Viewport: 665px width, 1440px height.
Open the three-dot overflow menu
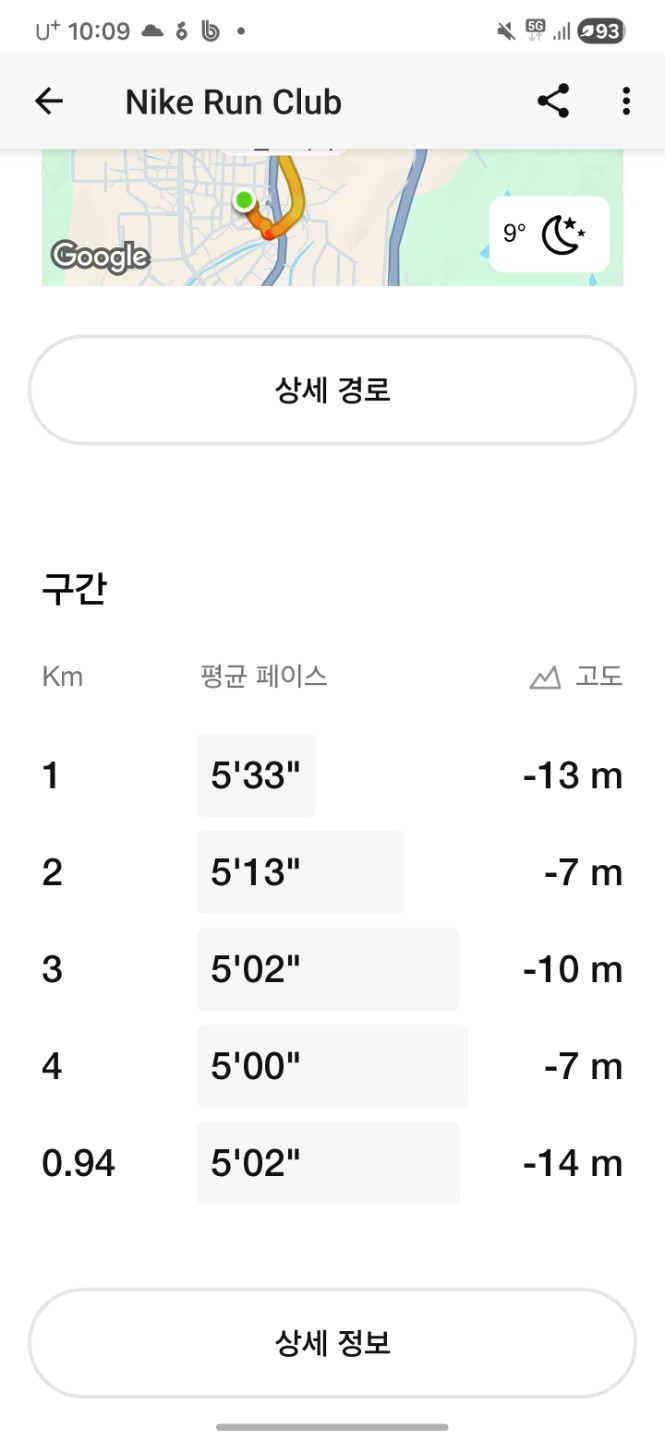pos(626,101)
